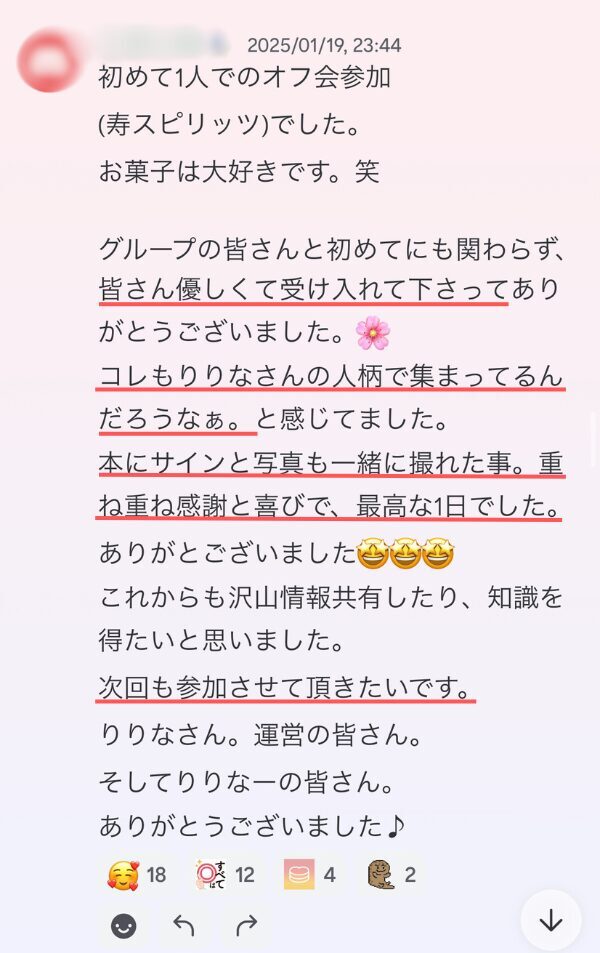Viewport: 600px width, 953px height.
Task: Jump to the latest messages
Action: pyautogui.click(x=551, y=920)
